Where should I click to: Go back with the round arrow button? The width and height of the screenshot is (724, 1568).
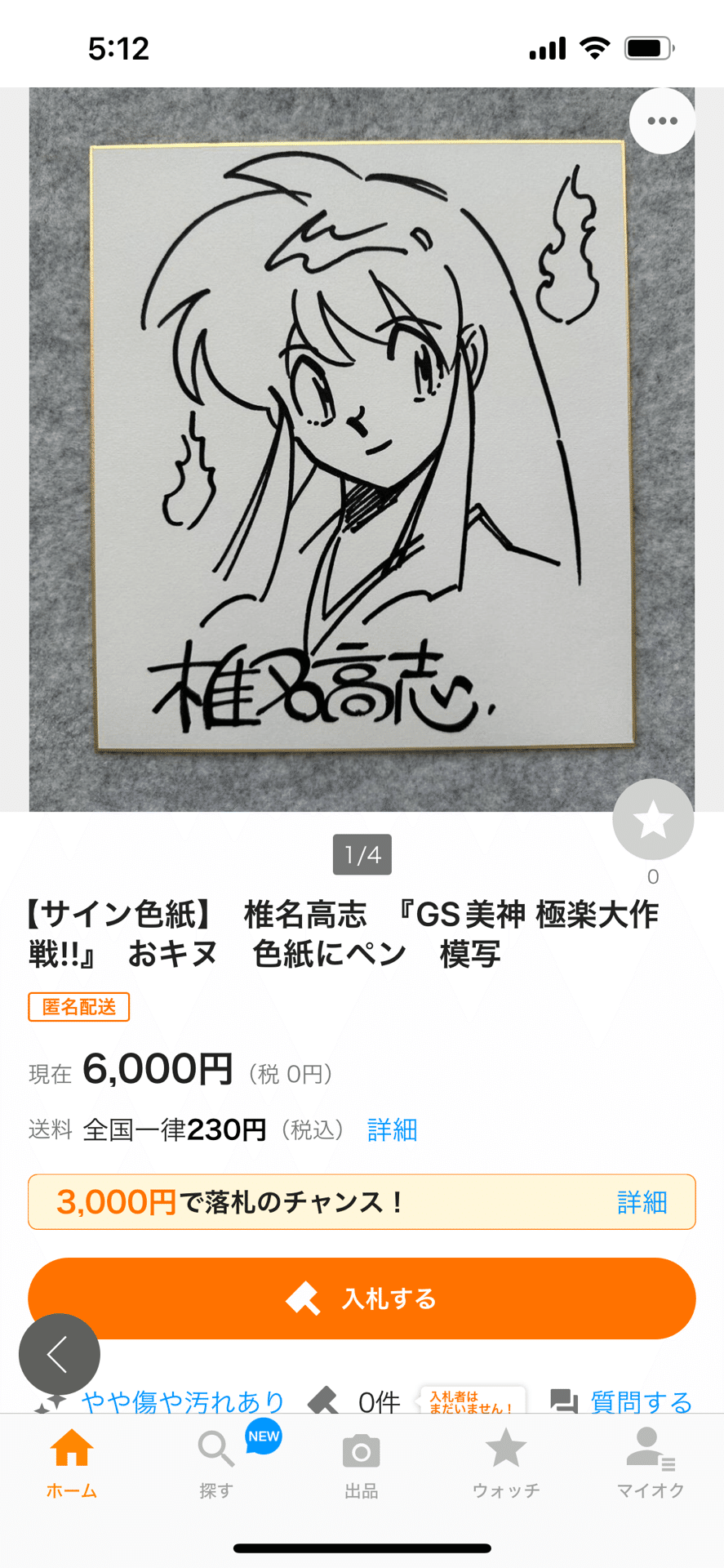(x=60, y=1354)
